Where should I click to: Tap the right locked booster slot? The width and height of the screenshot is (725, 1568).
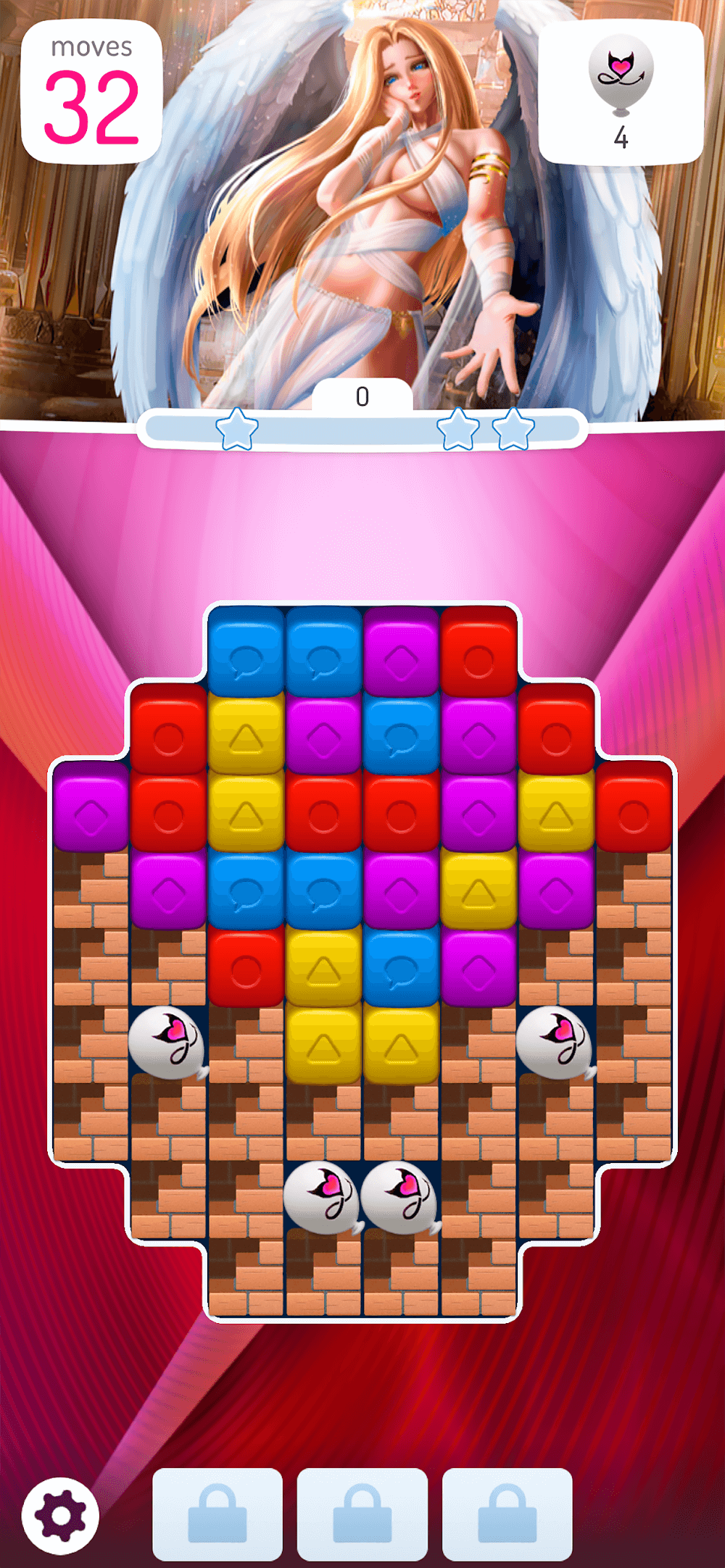[x=507, y=1514]
